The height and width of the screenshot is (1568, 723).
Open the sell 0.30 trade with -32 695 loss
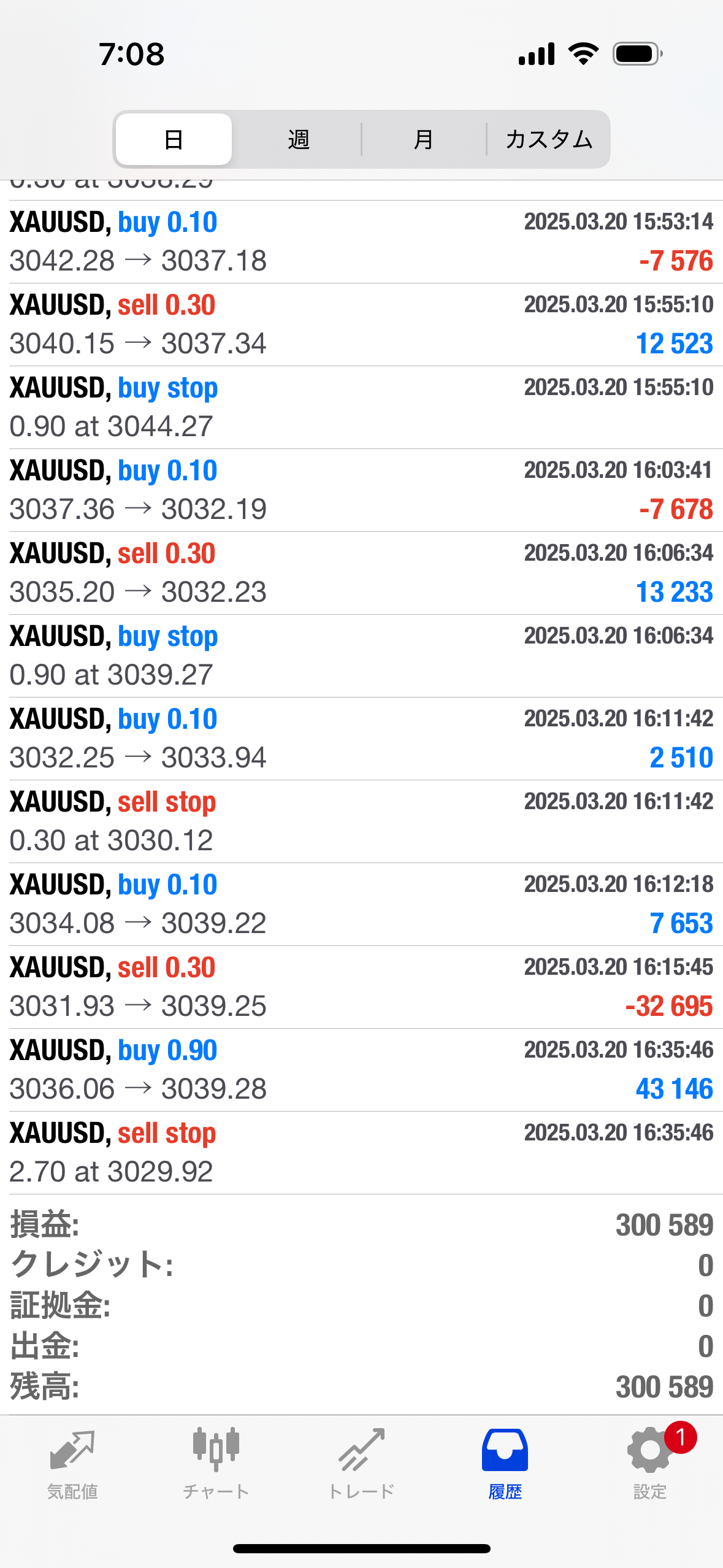[361, 987]
